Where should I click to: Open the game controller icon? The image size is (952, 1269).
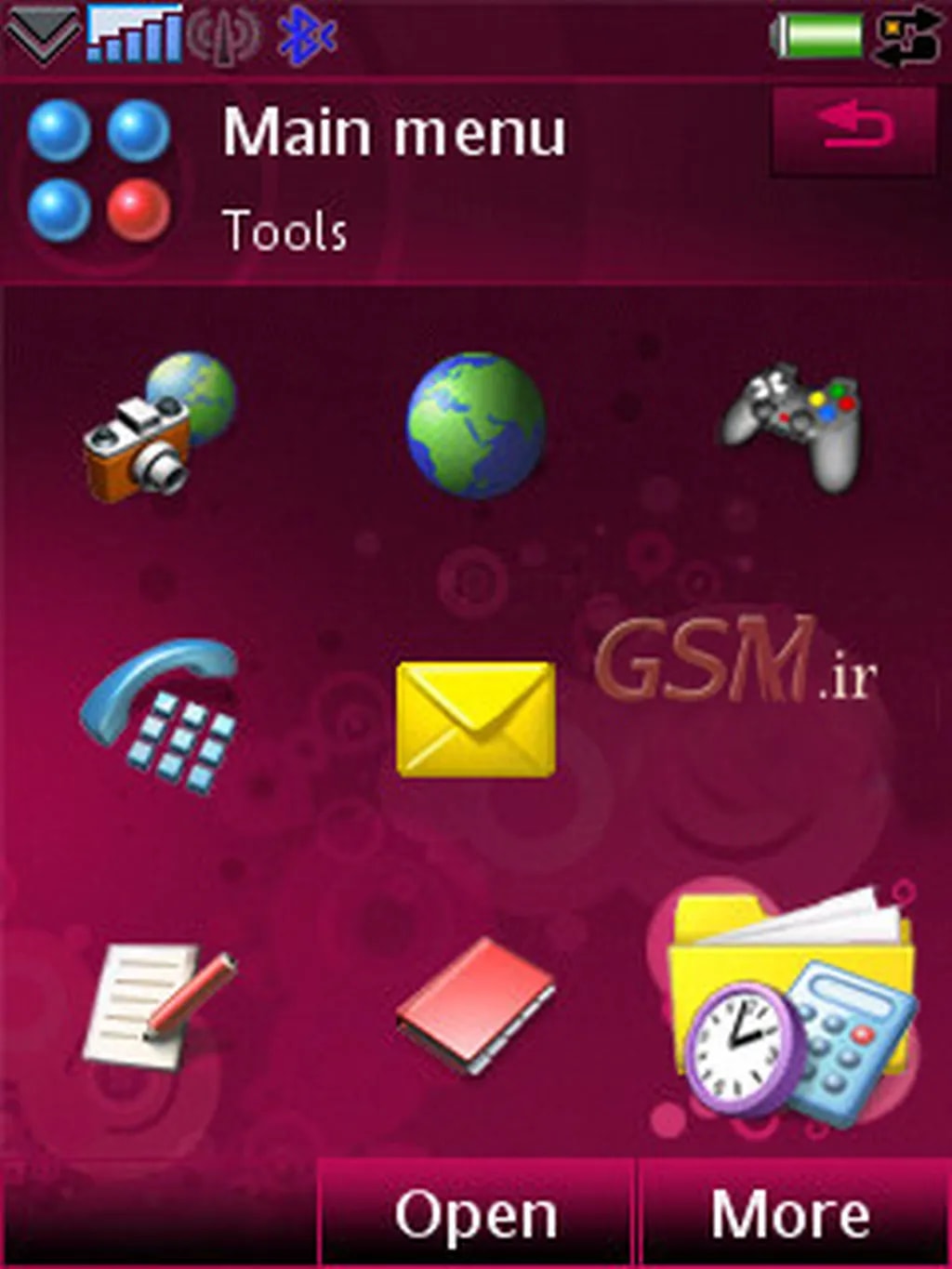[x=792, y=427]
